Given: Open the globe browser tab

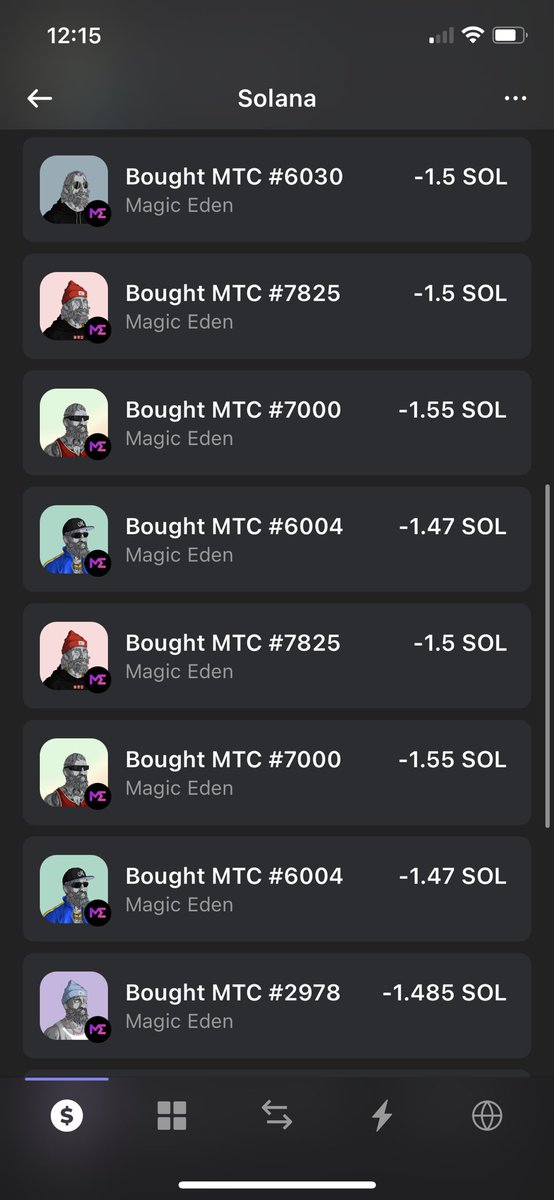Looking at the screenshot, I should (487, 1115).
